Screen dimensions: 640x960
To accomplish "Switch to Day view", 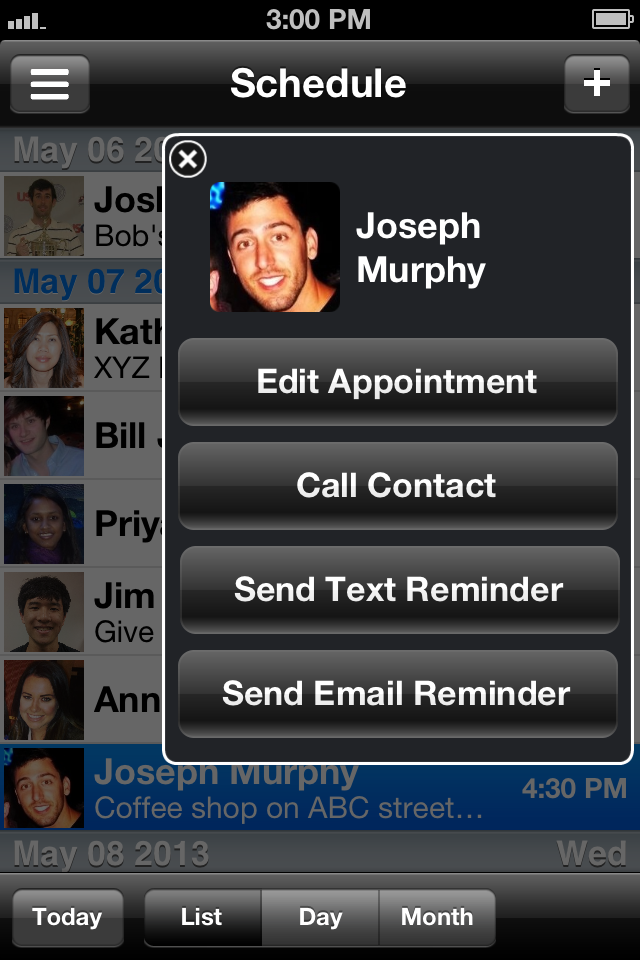I will point(320,917).
